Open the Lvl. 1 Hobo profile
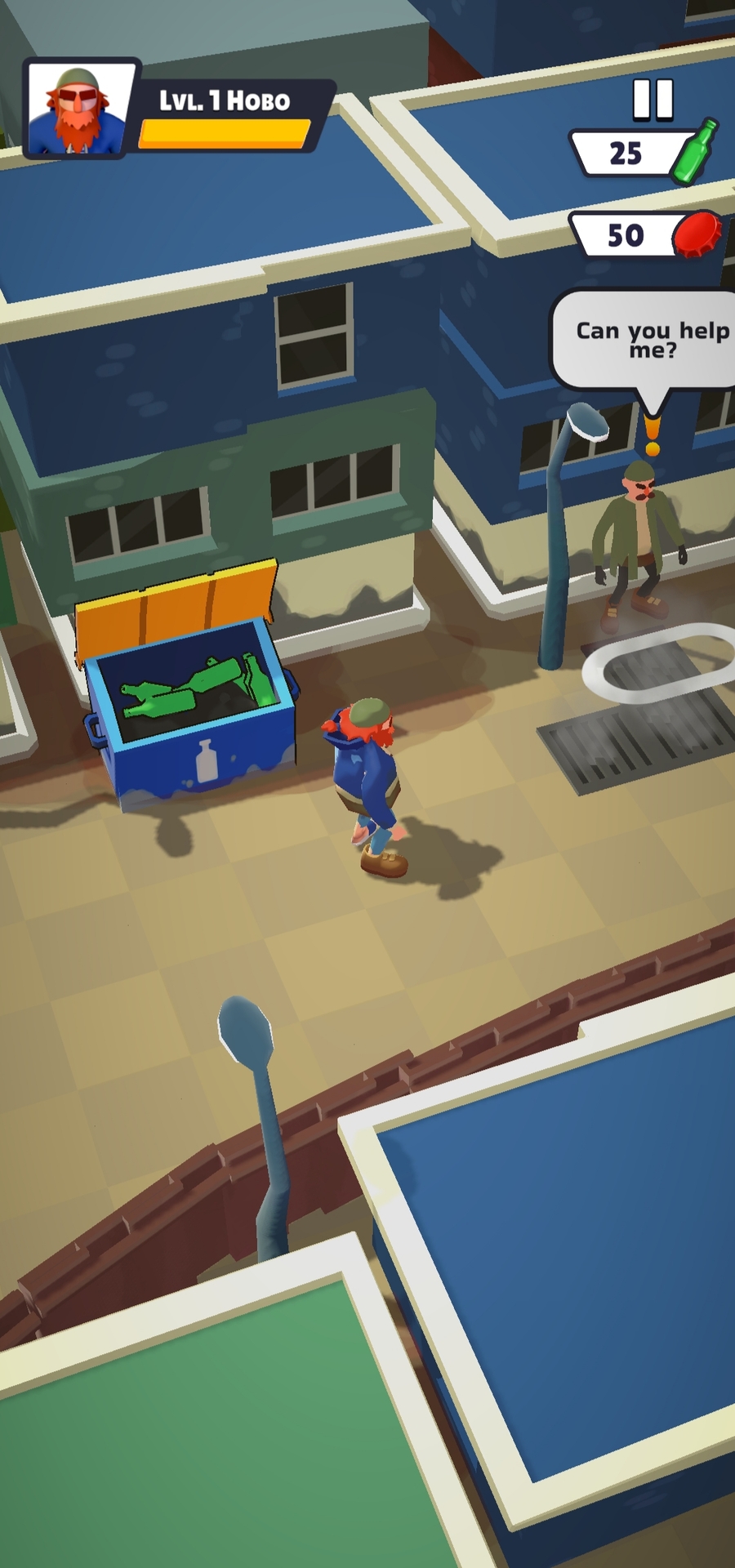 79,109
